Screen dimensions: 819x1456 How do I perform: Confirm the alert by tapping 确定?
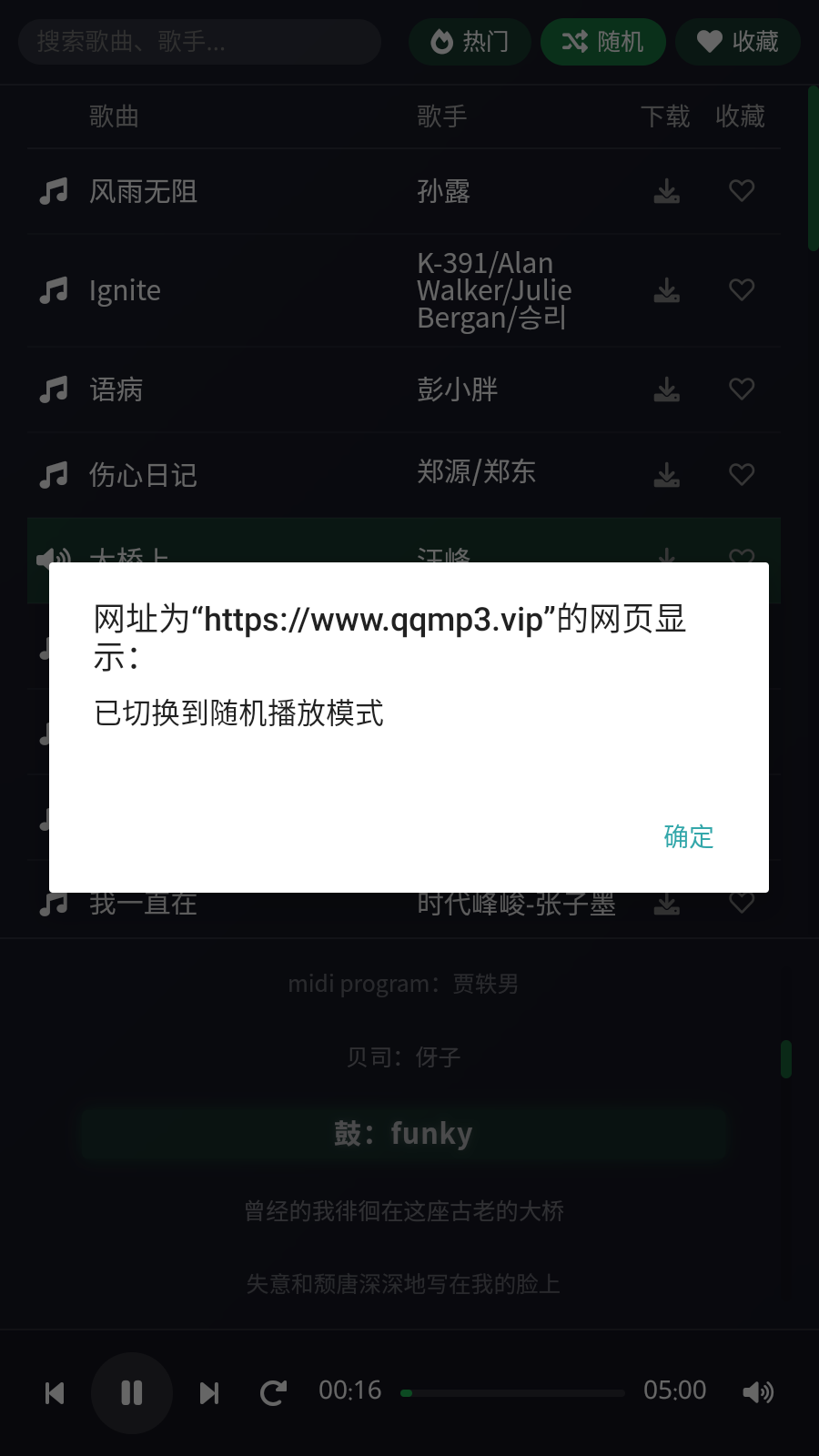click(689, 836)
